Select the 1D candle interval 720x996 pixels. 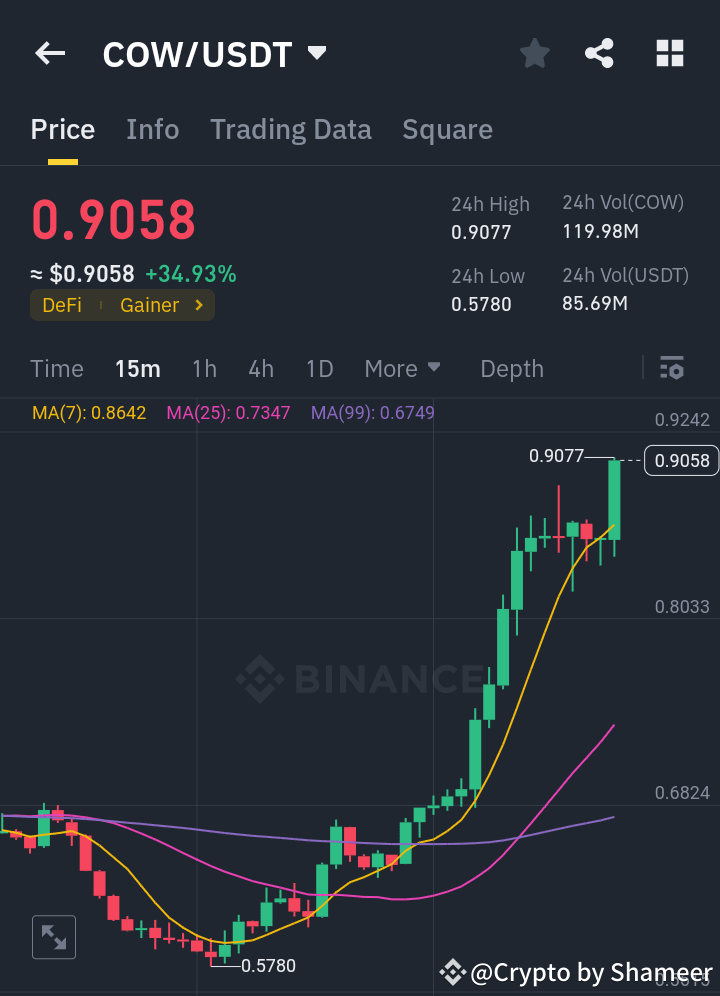click(x=319, y=368)
